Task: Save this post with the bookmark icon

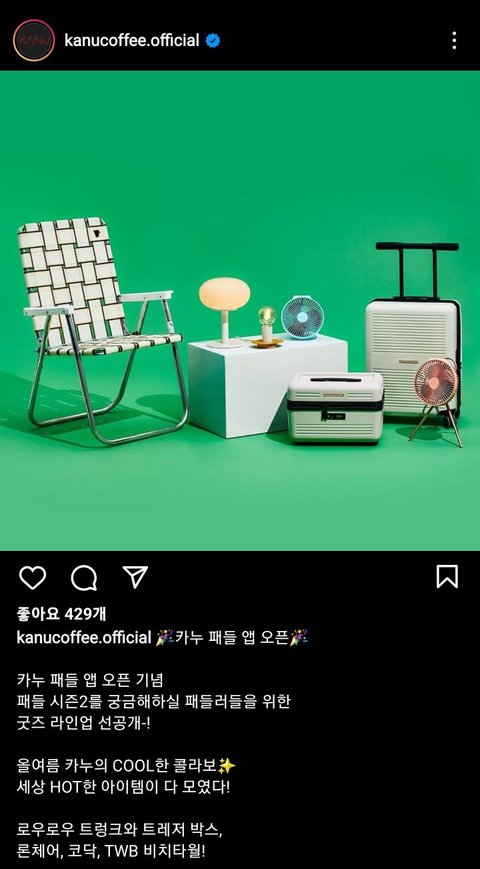Action: pyautogui.click(x=447, y=577)
